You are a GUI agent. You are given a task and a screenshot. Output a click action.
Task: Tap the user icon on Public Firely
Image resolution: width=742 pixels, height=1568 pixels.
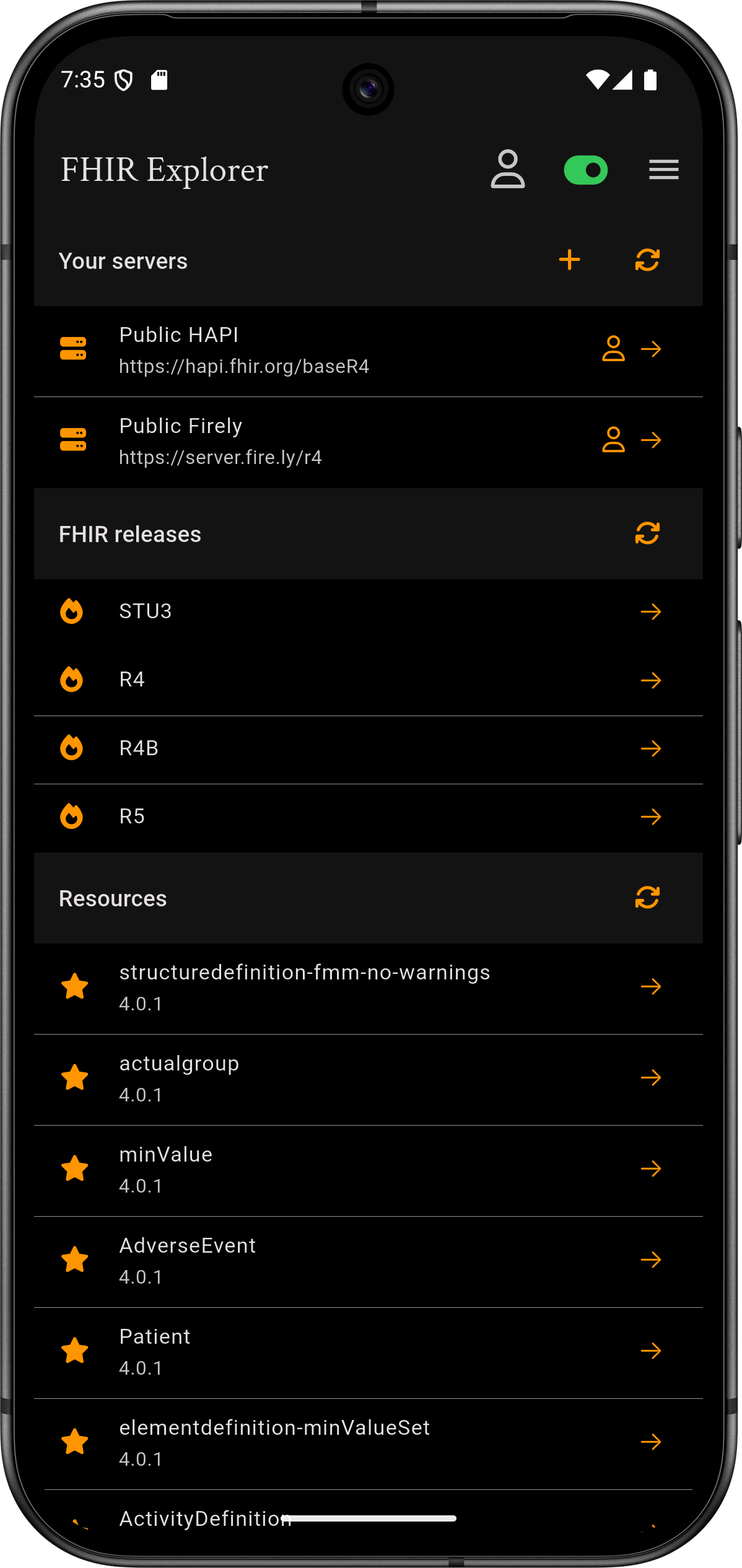point(613,440)
